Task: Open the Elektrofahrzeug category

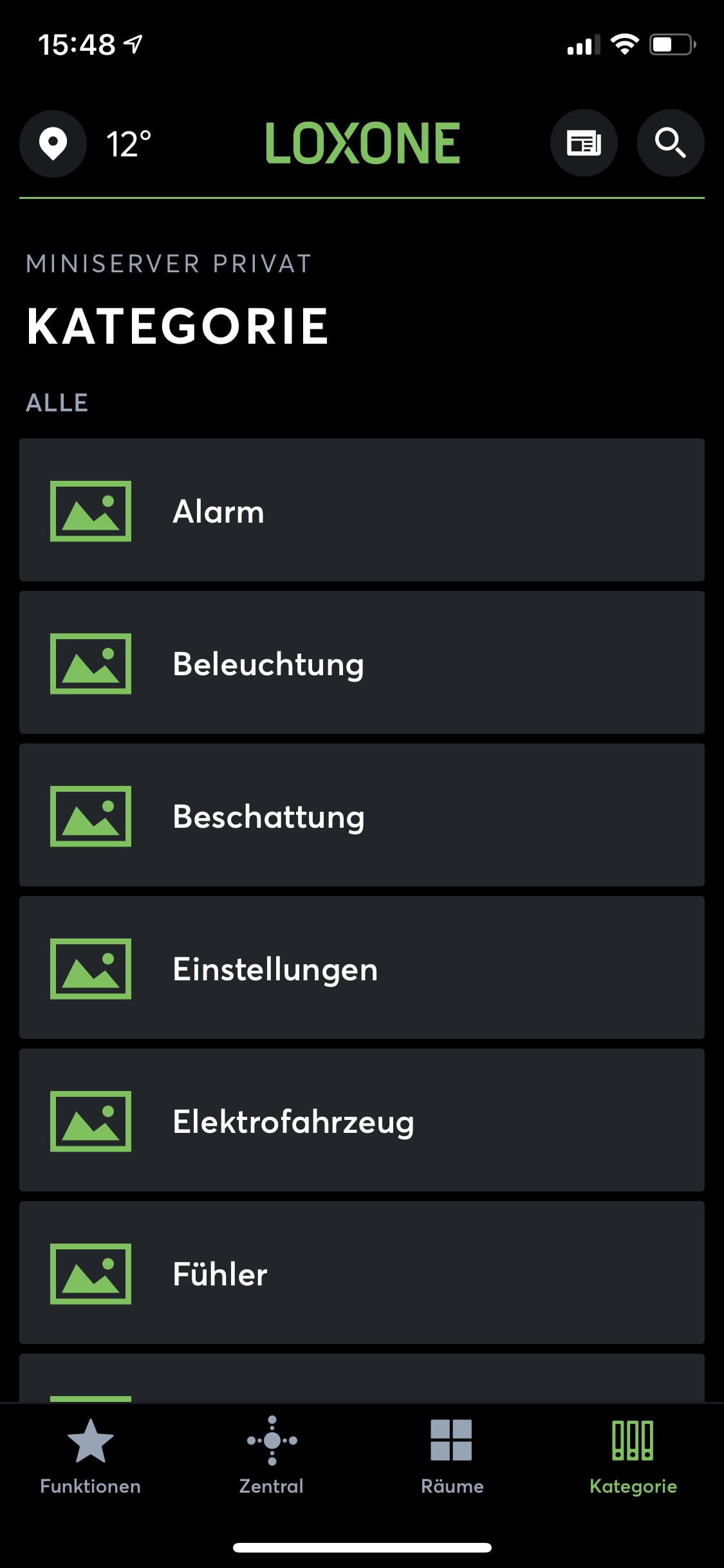Action: click(x=362, y=1121)
